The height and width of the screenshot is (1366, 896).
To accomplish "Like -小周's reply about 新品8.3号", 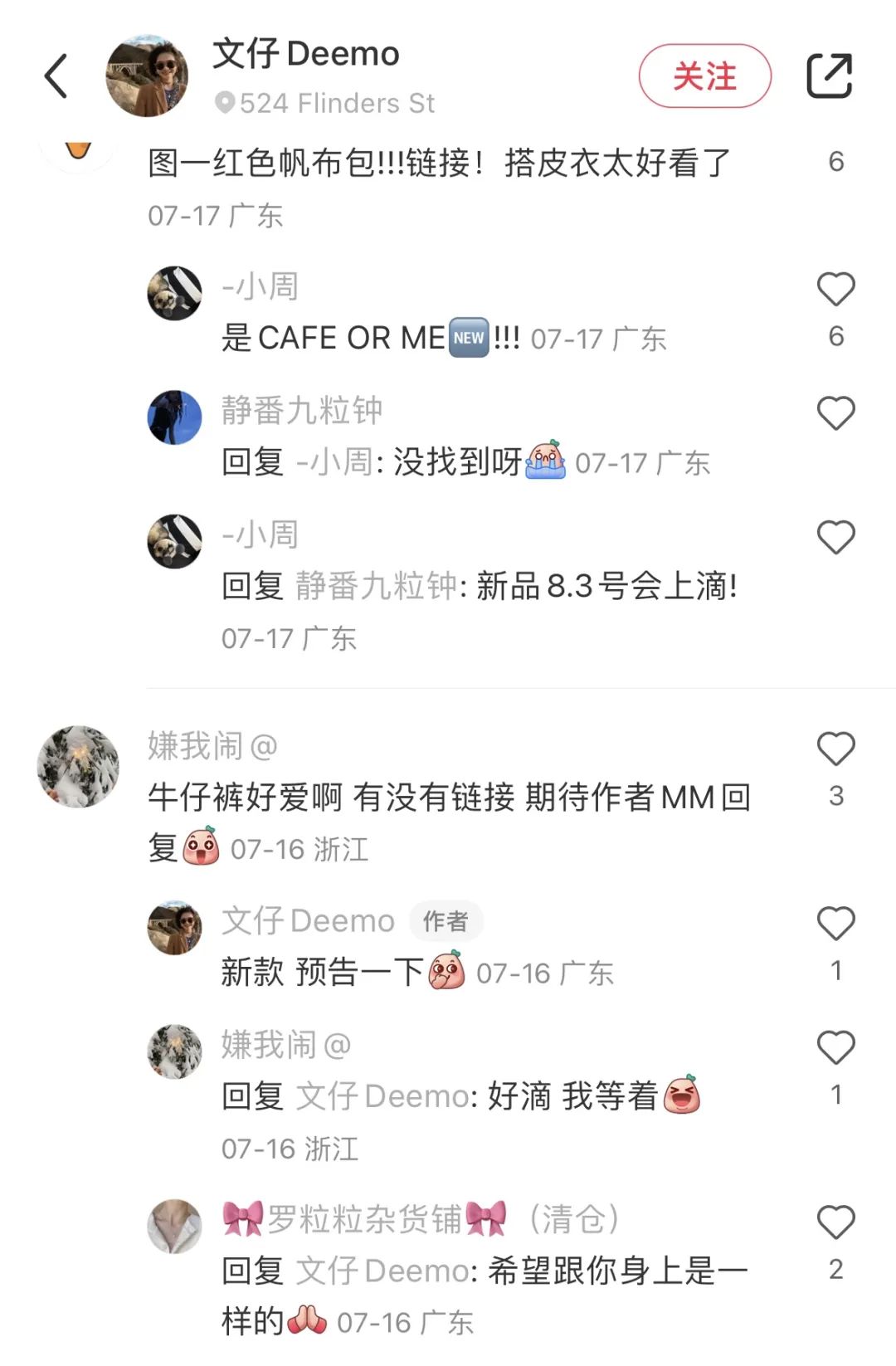I will point(835,538).
